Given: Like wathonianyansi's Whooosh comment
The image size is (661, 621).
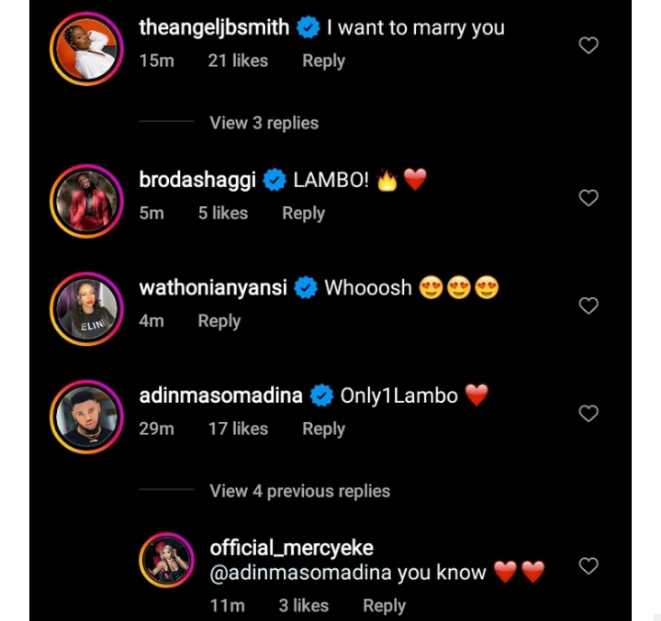Looking at the screenshot, I should point(589,305).
